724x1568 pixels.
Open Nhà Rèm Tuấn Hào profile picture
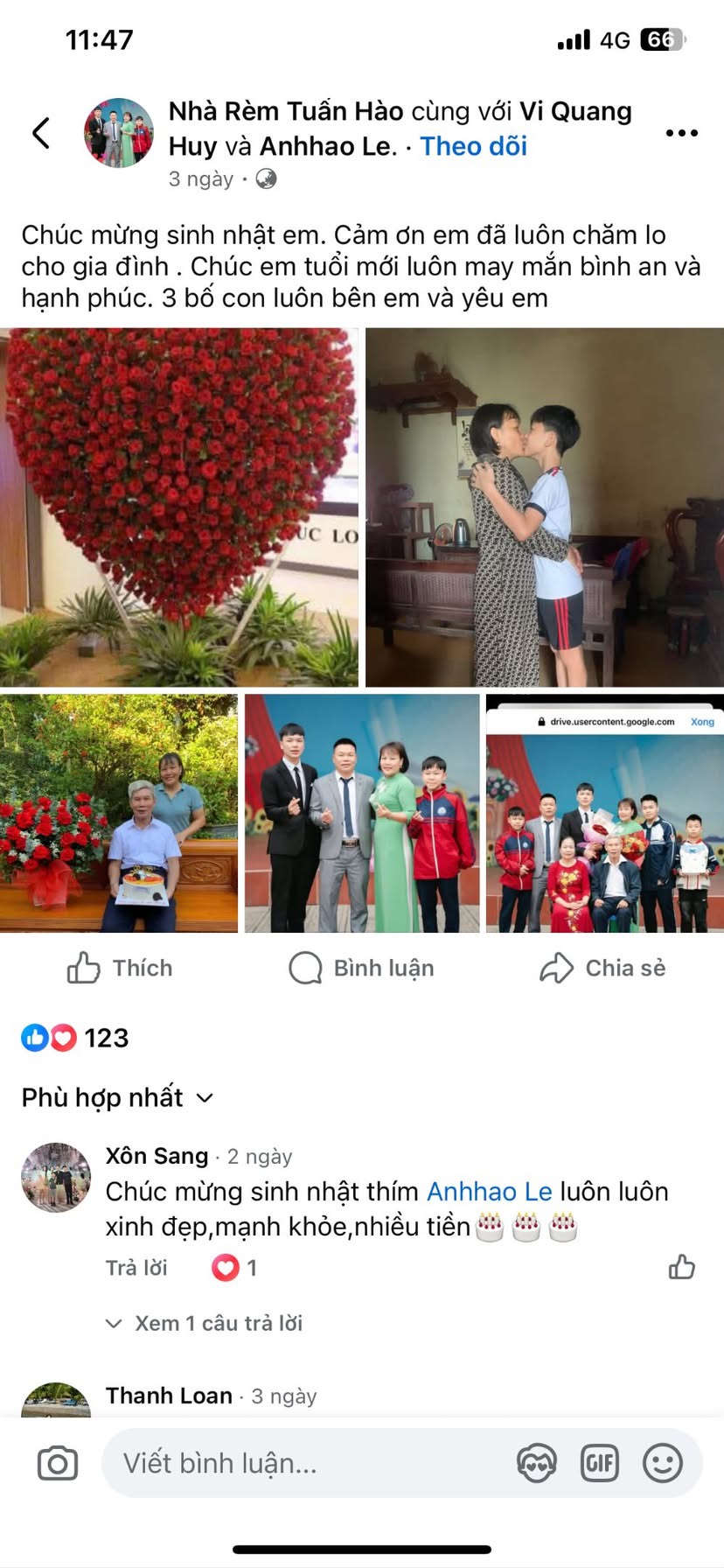(119, 133)
